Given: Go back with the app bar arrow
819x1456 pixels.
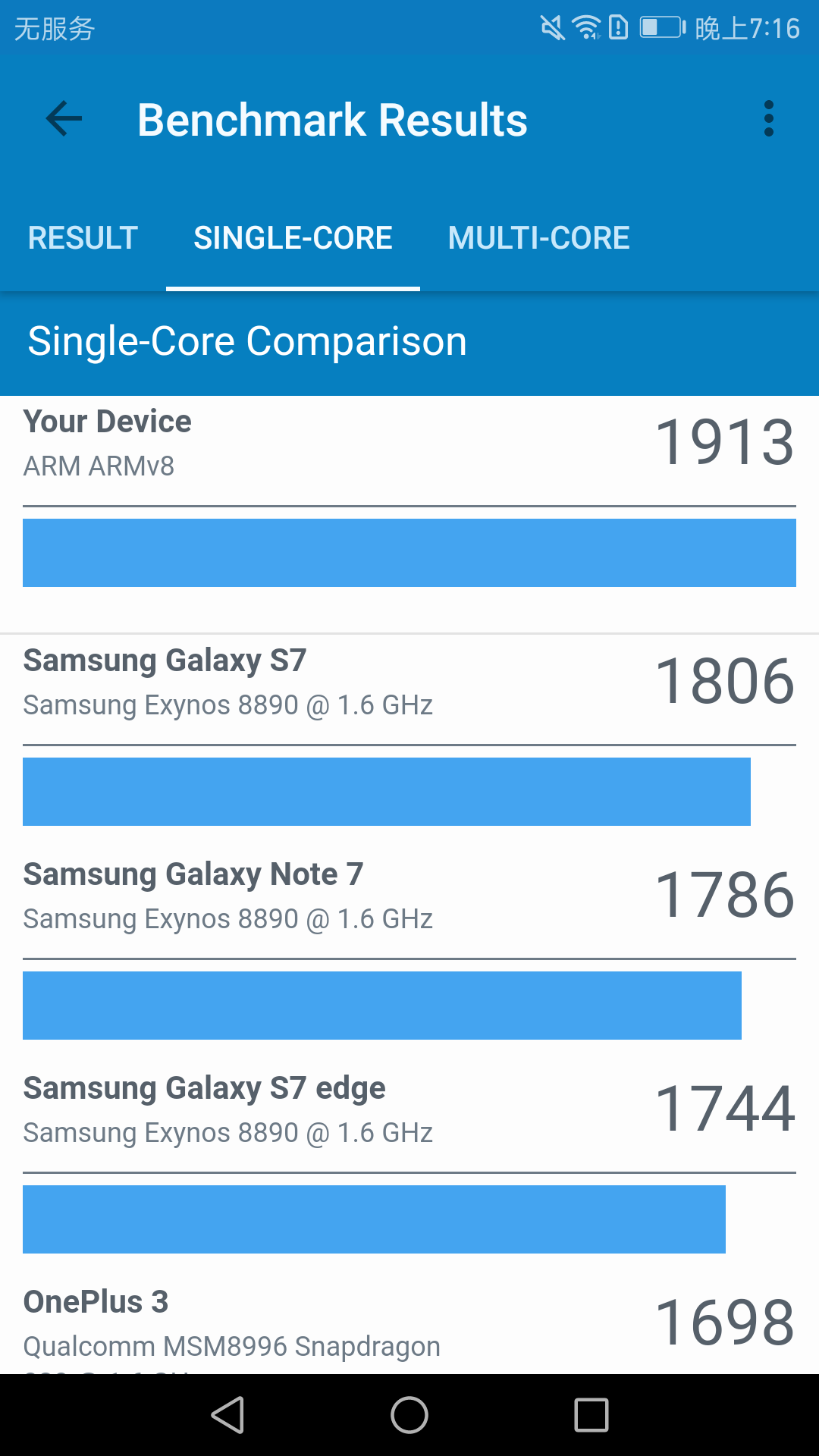Looking at the screenshot, I should click(x=64, y=119).
